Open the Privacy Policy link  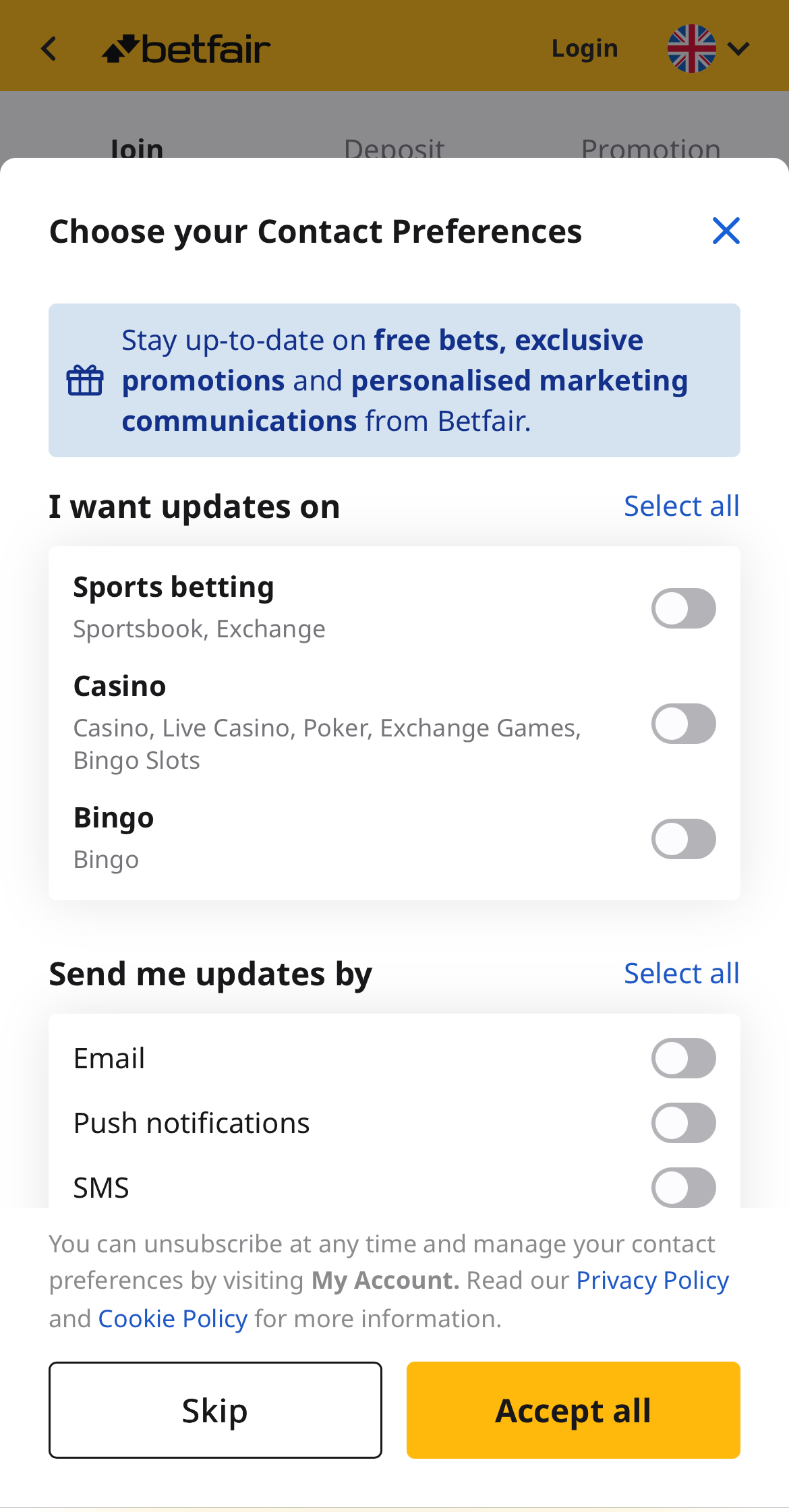tap(651, 1279)
